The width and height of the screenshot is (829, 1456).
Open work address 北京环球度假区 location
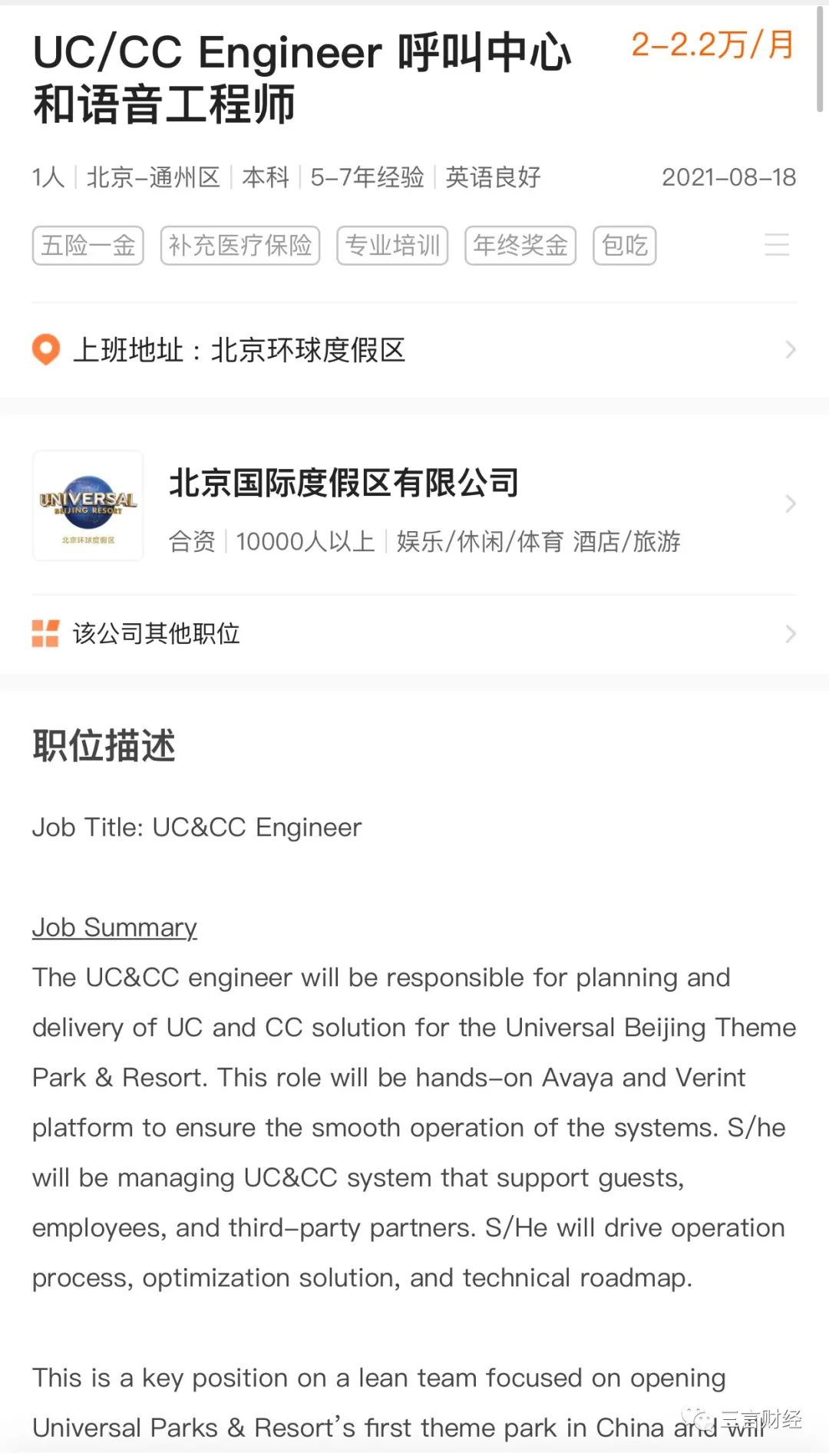pos(414,350)
